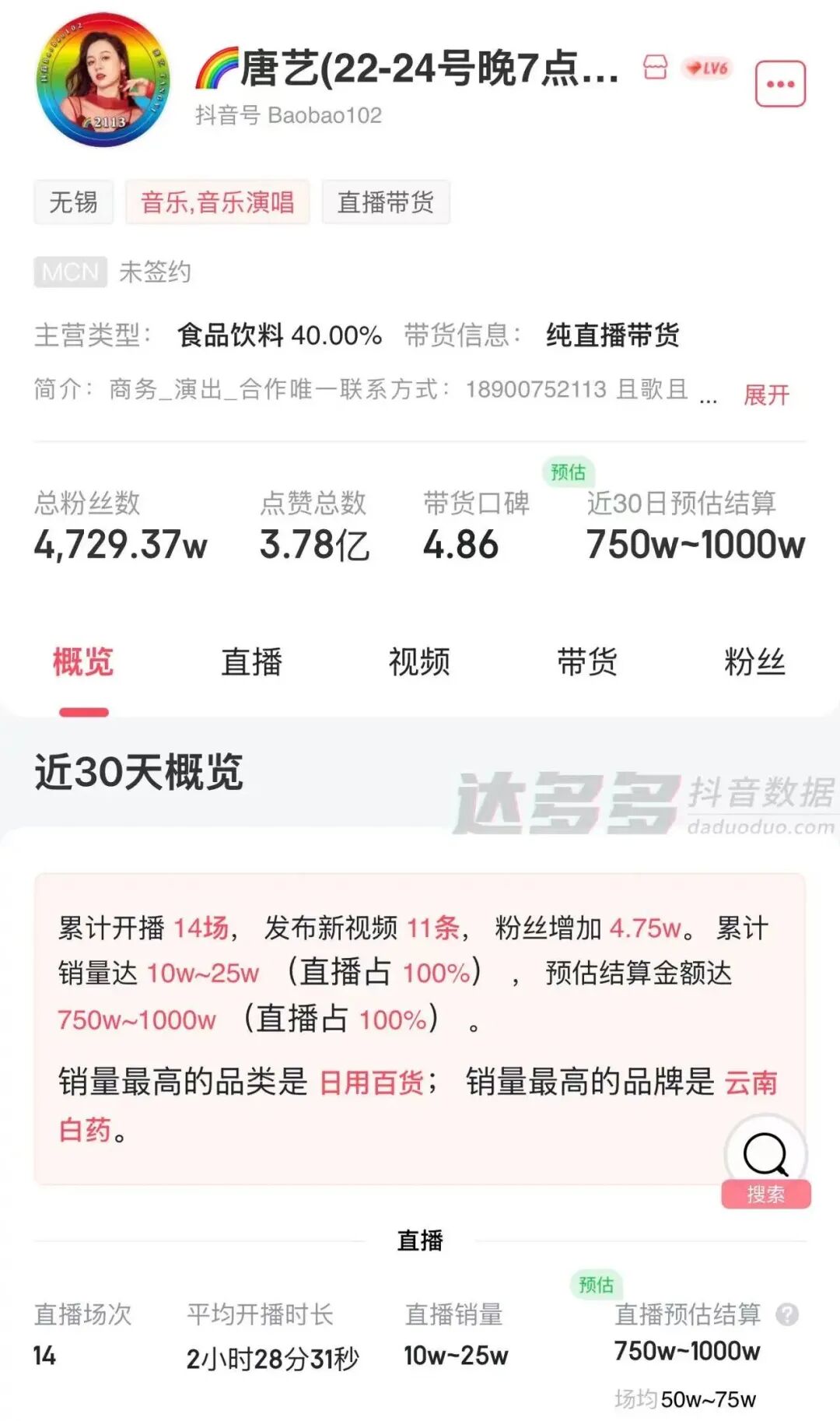This screenshot has width=840, height=1421.
Task: Open the three-dot overflow menu
Action: click(780, 84)
